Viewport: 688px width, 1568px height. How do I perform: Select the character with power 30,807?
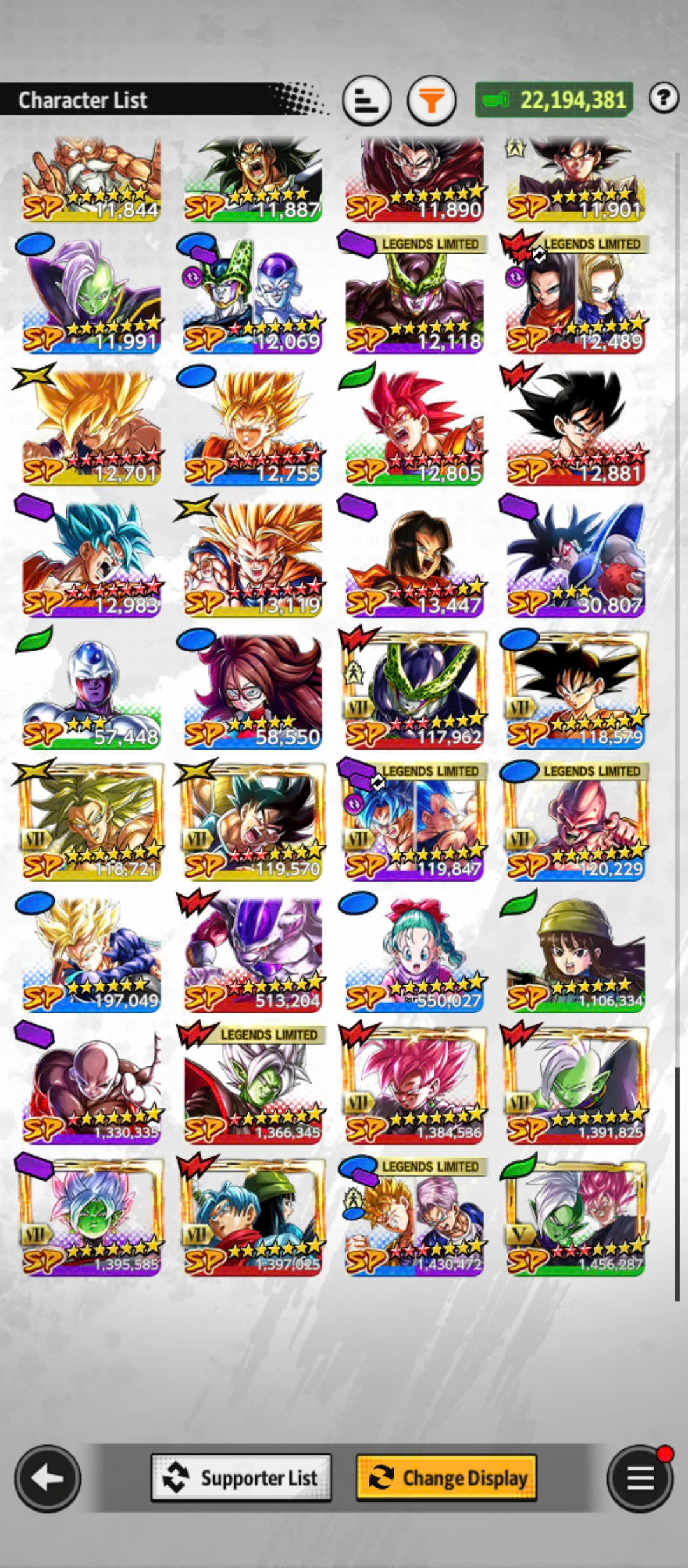click(x=576, y=558)
